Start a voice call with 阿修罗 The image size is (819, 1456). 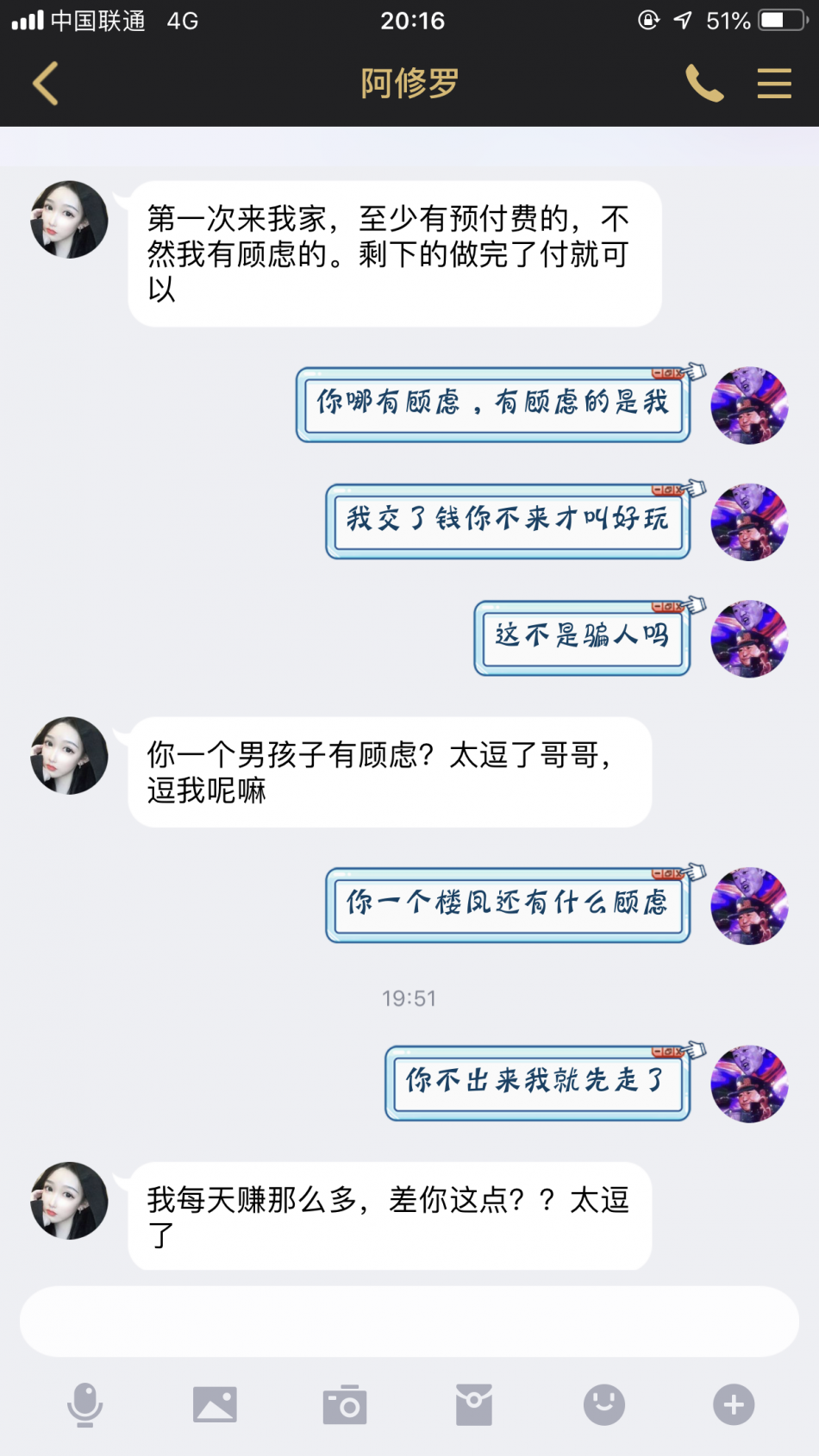[703, 84]
